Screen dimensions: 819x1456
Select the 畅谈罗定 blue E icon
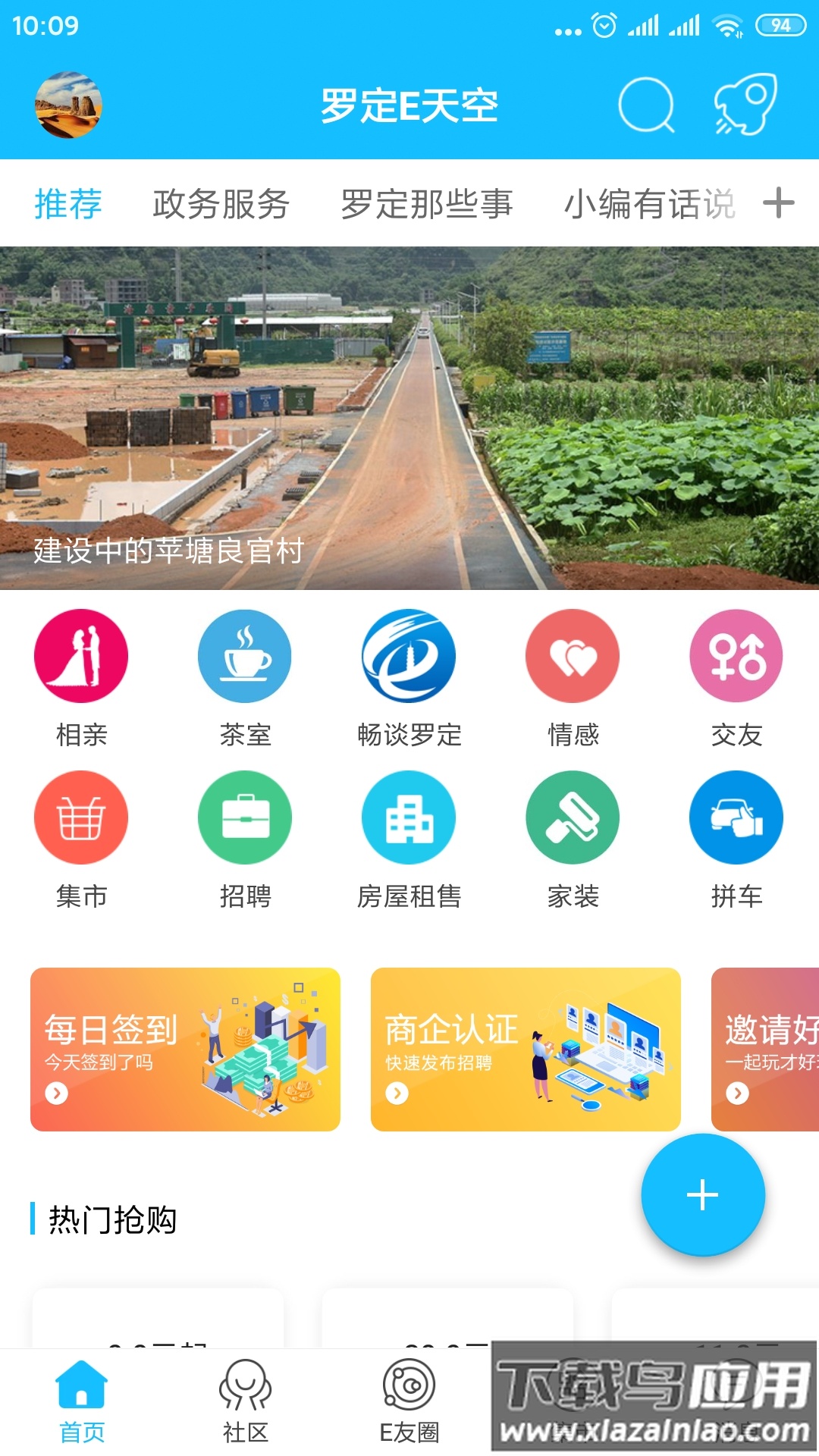408,656
